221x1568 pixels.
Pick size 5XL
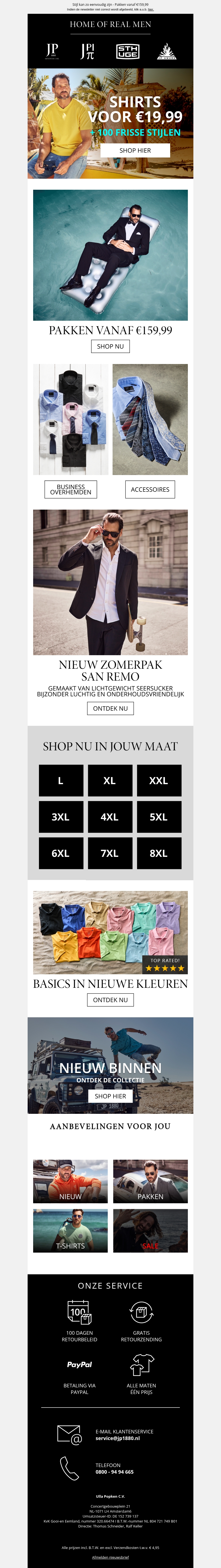(x=159, y=817)
